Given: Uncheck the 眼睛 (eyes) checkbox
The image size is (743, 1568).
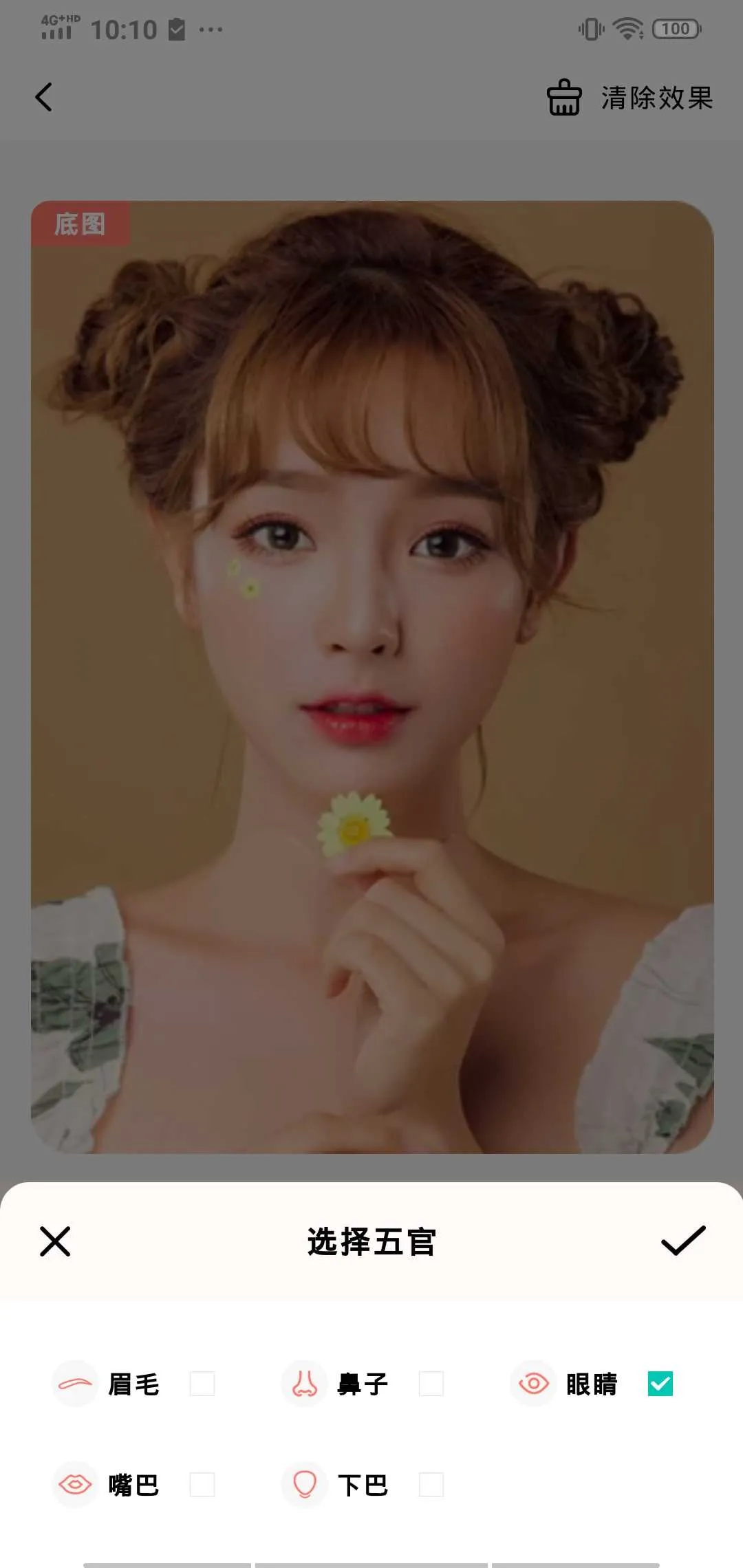Looking at the screenshot, I should pos(660,1384).
